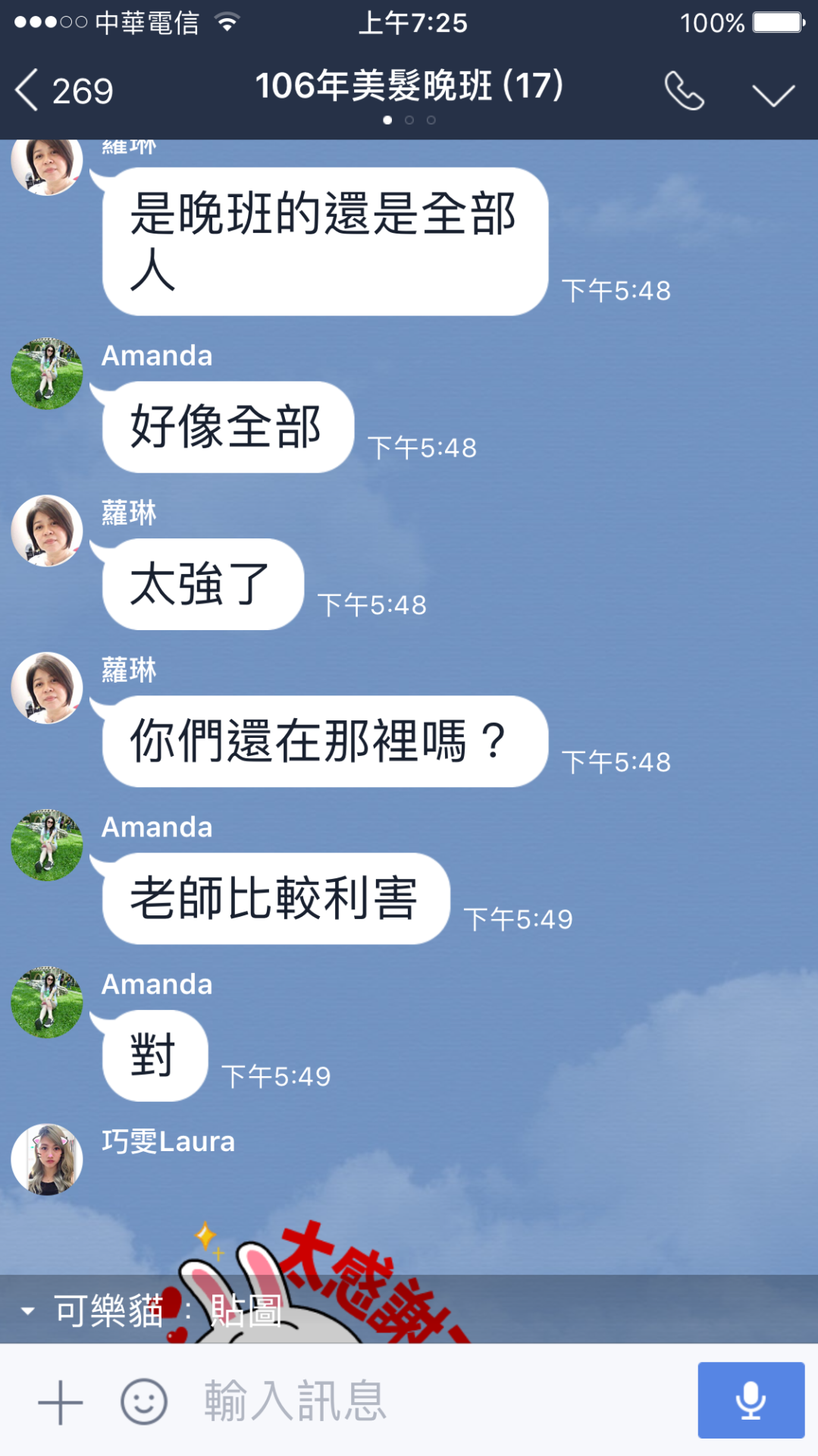Record a voice message with microphone
The image size is (818, 1456).
[751, 1400]
